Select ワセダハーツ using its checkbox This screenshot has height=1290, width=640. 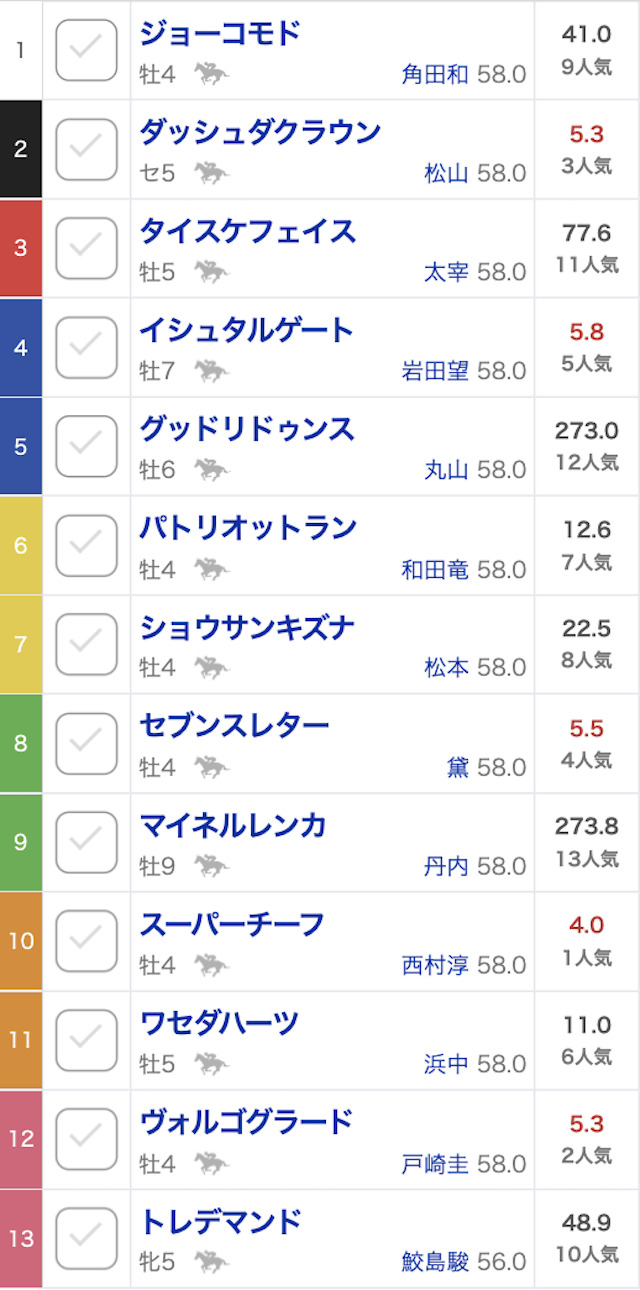point(86,1040)
